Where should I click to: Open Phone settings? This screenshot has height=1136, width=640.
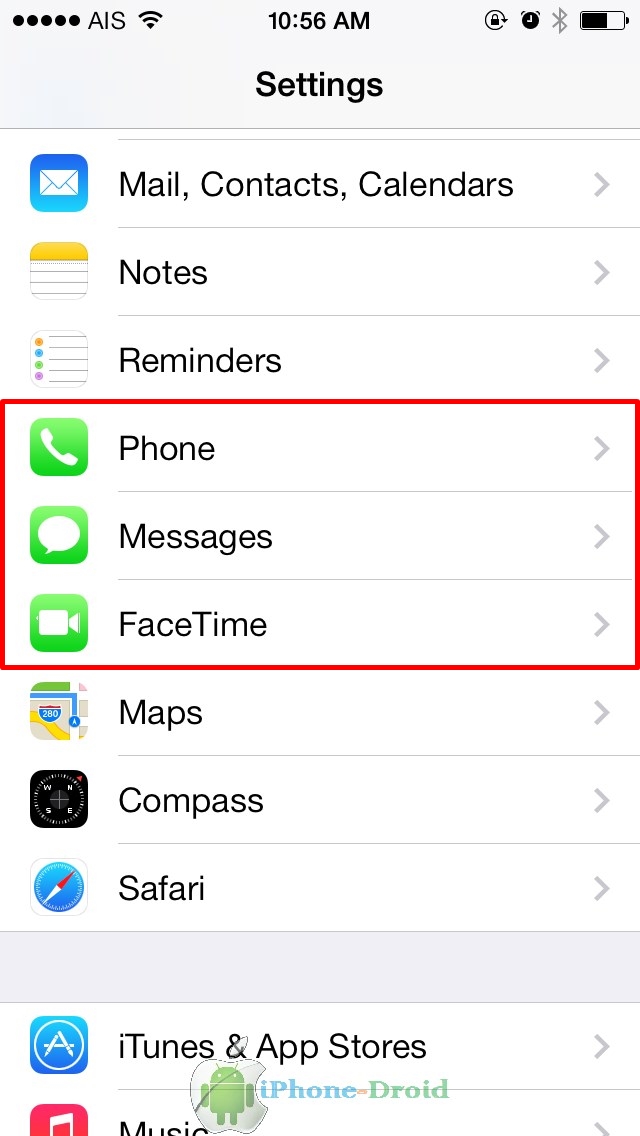pyautogui.click(x=320, y=448)
